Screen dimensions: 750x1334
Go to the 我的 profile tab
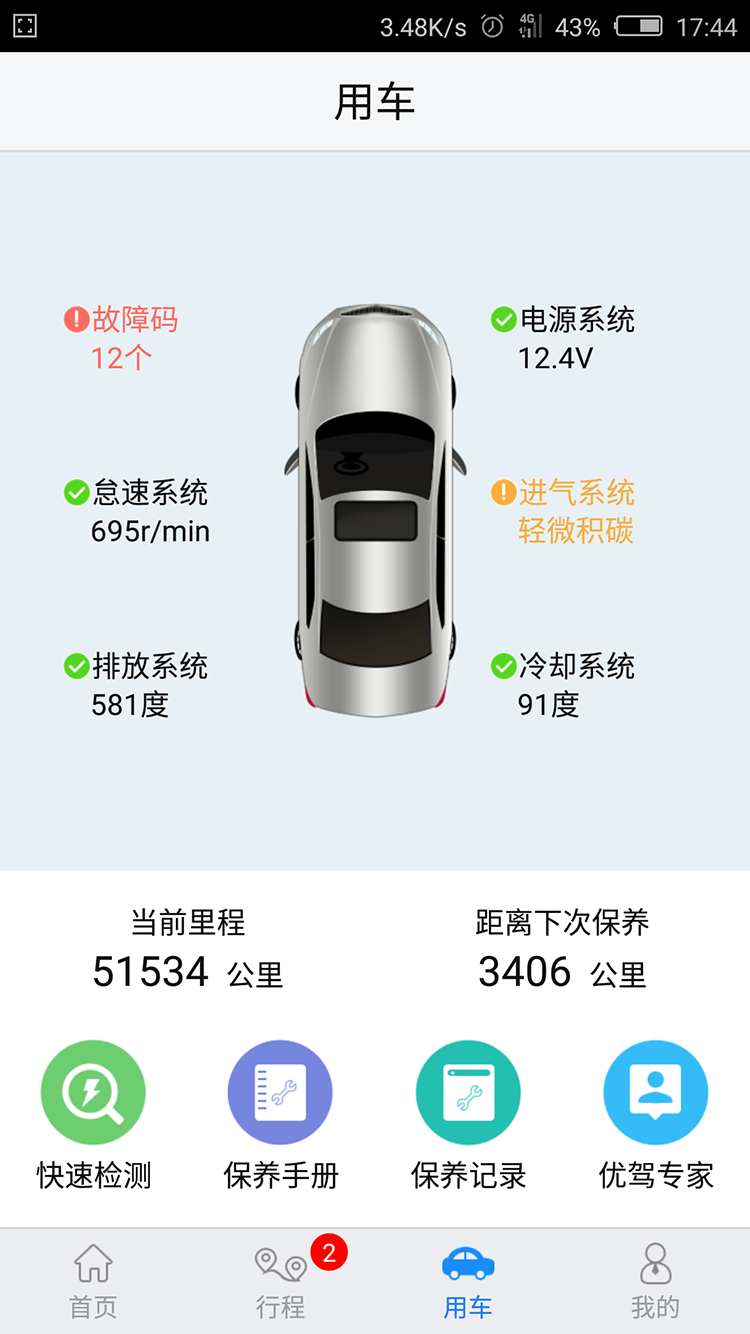pyautogui.click(x=655, y=1281)
